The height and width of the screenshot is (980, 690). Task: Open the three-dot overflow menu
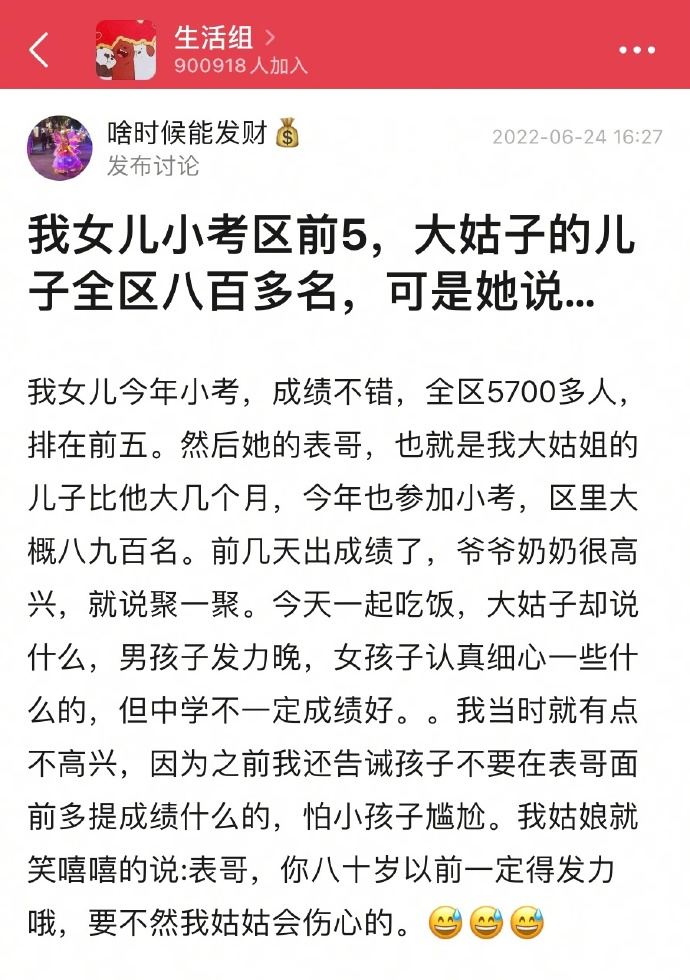pos(637,49)
